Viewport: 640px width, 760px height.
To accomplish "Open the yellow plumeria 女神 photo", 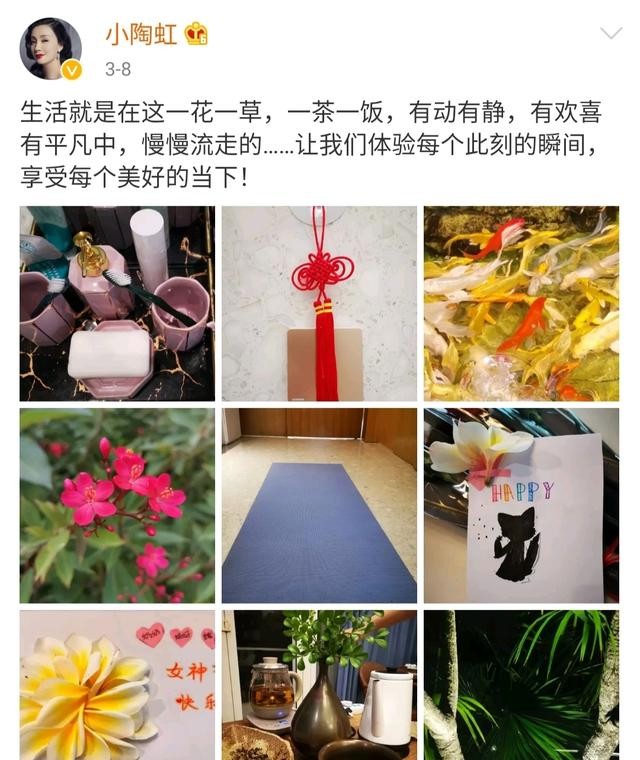I will coord(117,686).
